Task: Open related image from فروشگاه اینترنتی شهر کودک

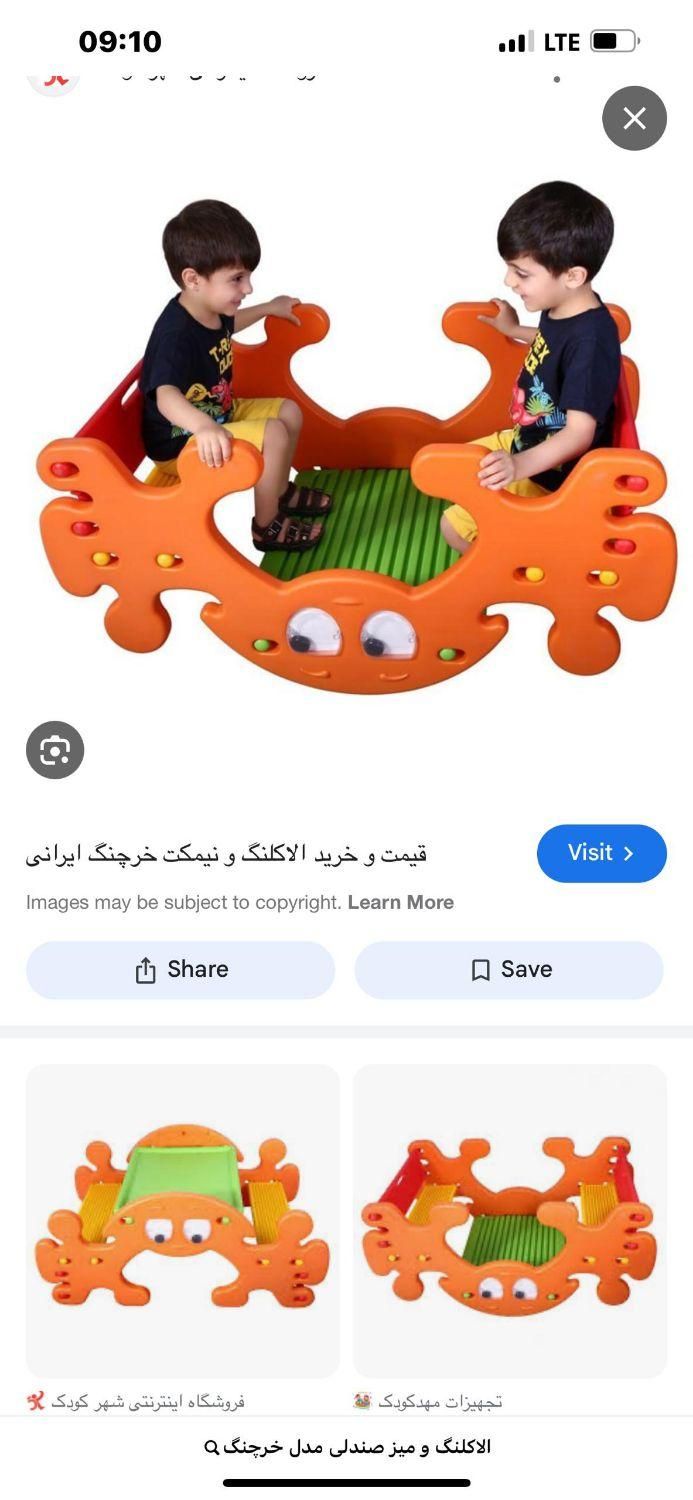Action: coord(182,1221)
